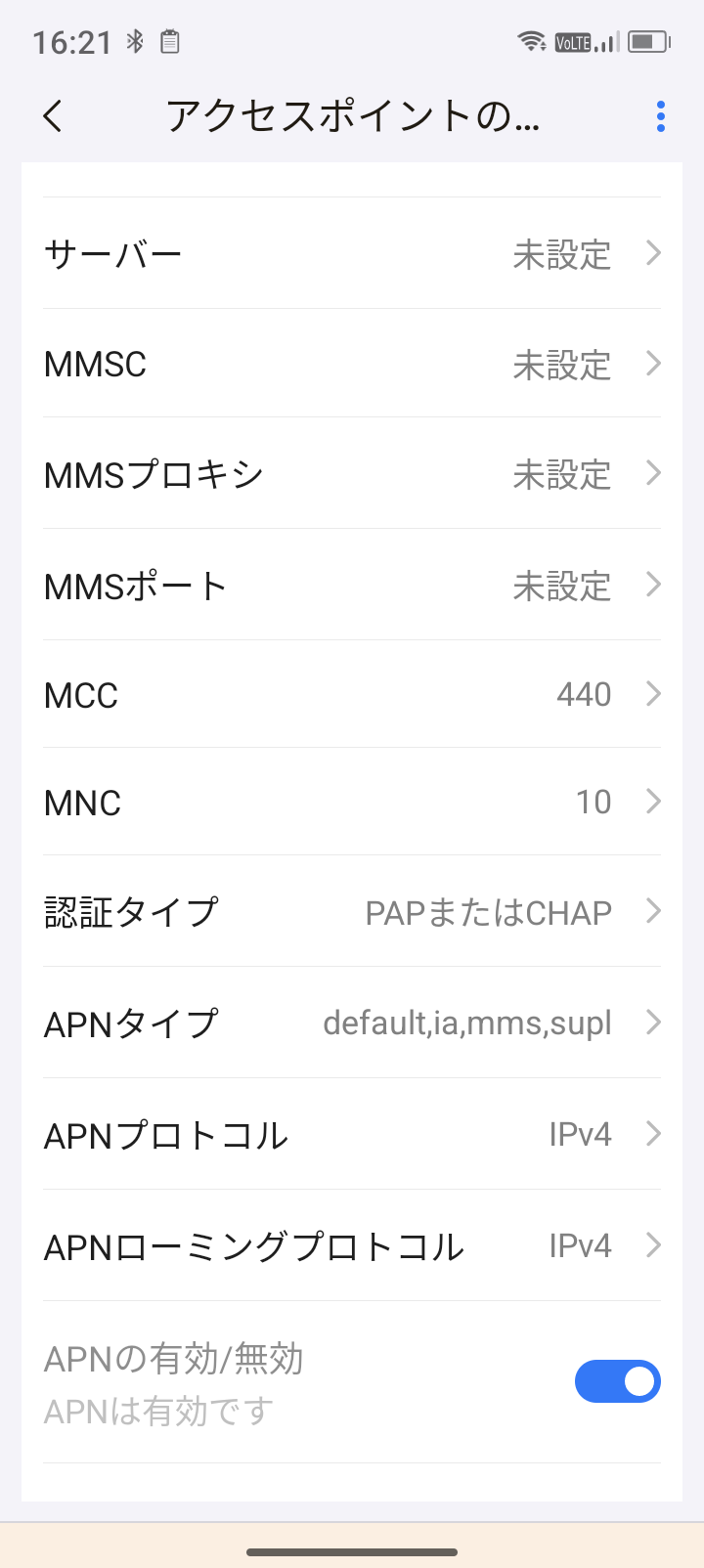Change the 認証タイプ setting
Image resolution: width=704 pixels, height=1568 pixels.
352,912
